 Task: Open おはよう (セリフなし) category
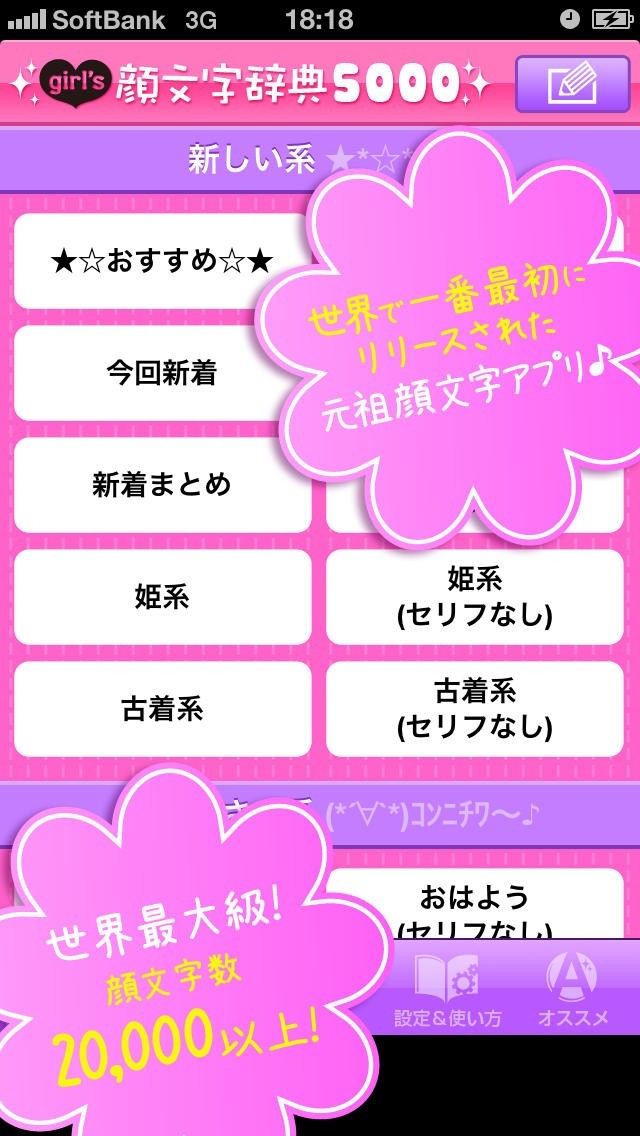pyautogui.click(x=475, y=905)
